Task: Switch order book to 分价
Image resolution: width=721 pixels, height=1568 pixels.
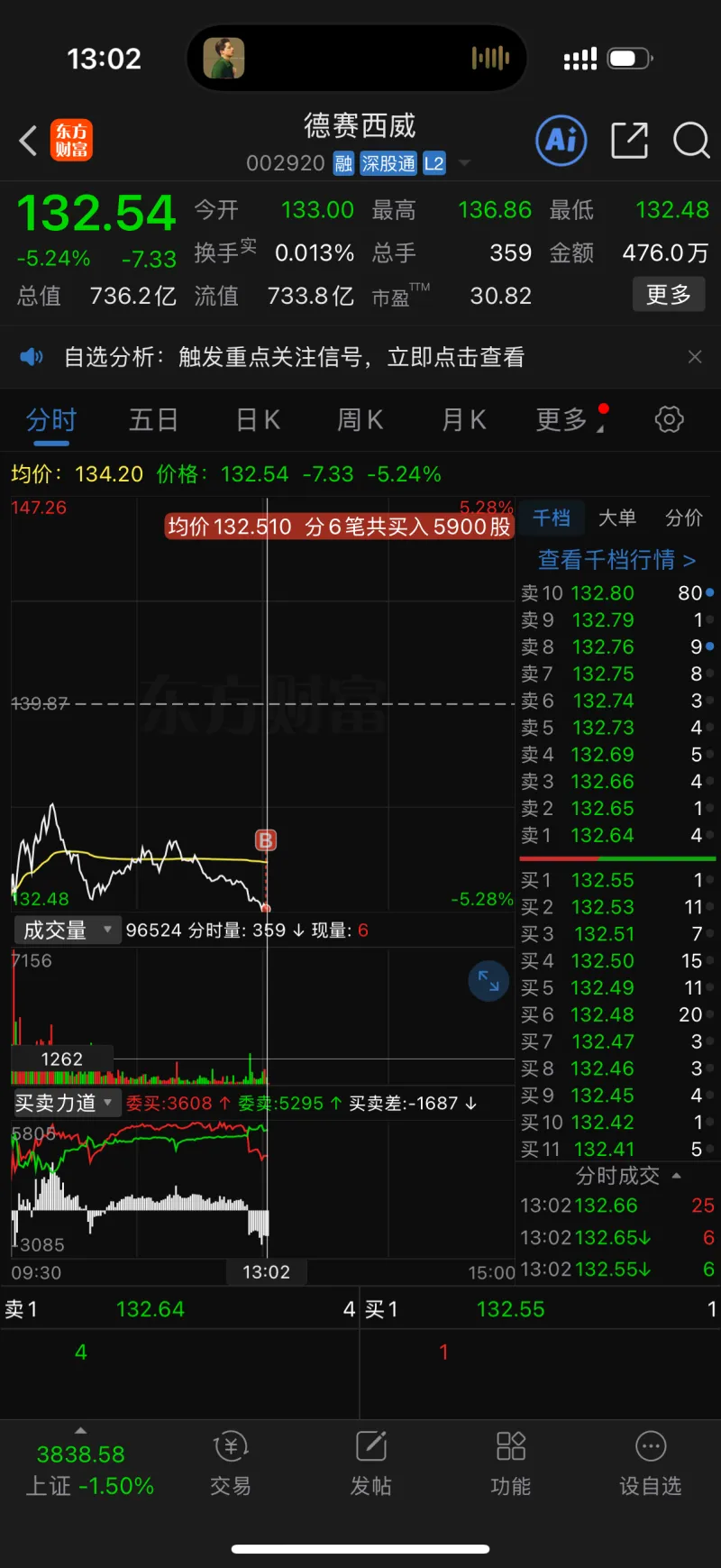Action: pyautogui.click(x=683, y=518)
